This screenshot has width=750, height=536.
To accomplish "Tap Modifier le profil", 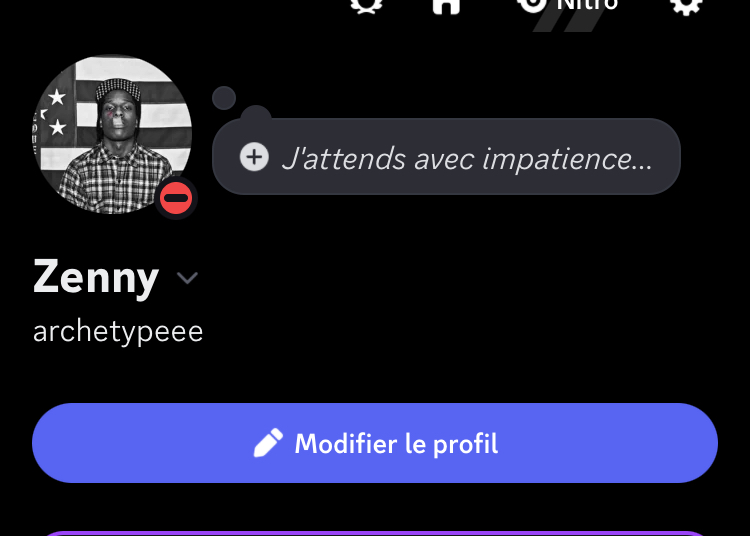I will point(375,443).
